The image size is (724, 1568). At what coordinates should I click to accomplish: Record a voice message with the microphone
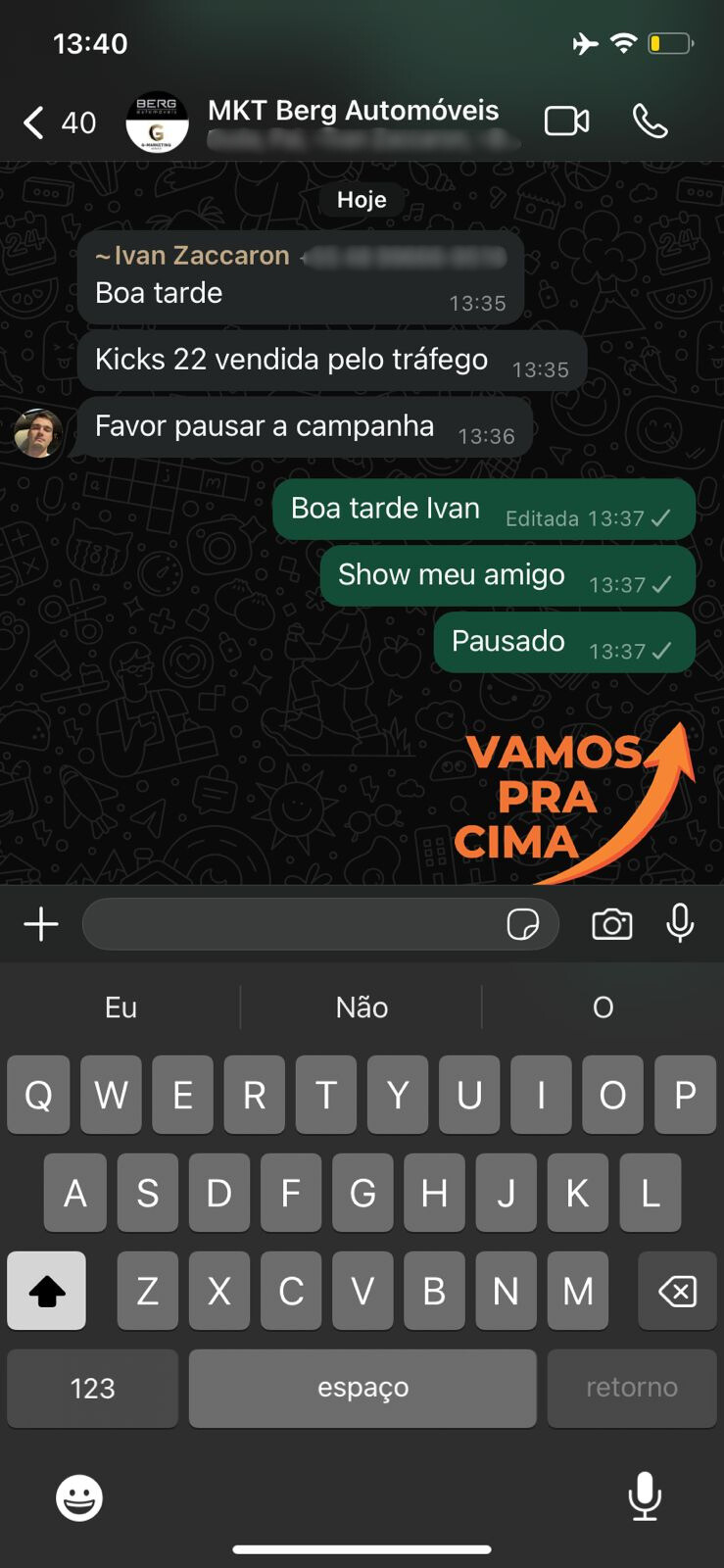(x=680, y=923)
